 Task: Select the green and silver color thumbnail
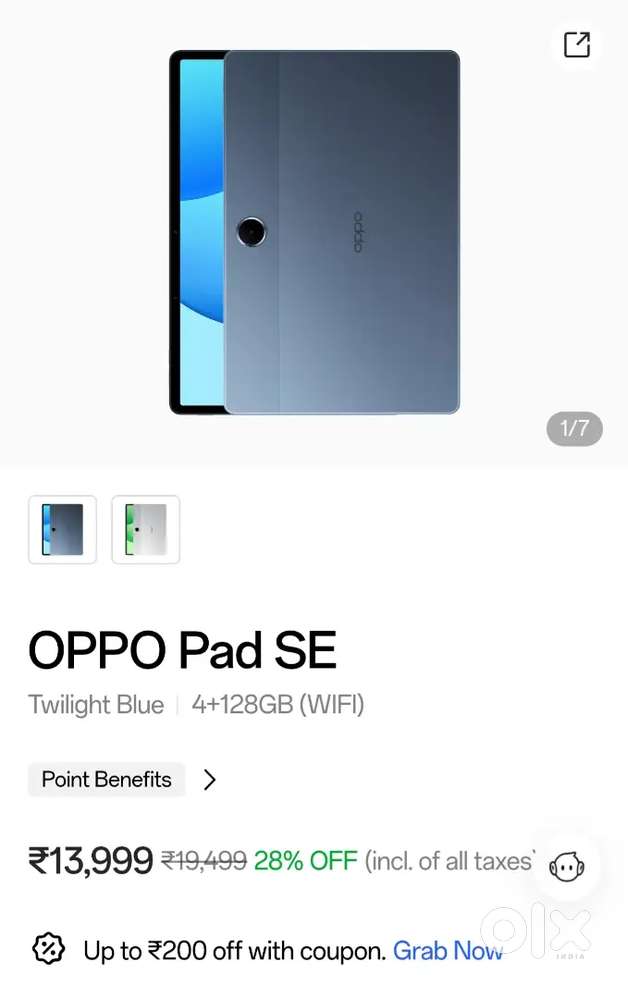[x=146, y=530]
